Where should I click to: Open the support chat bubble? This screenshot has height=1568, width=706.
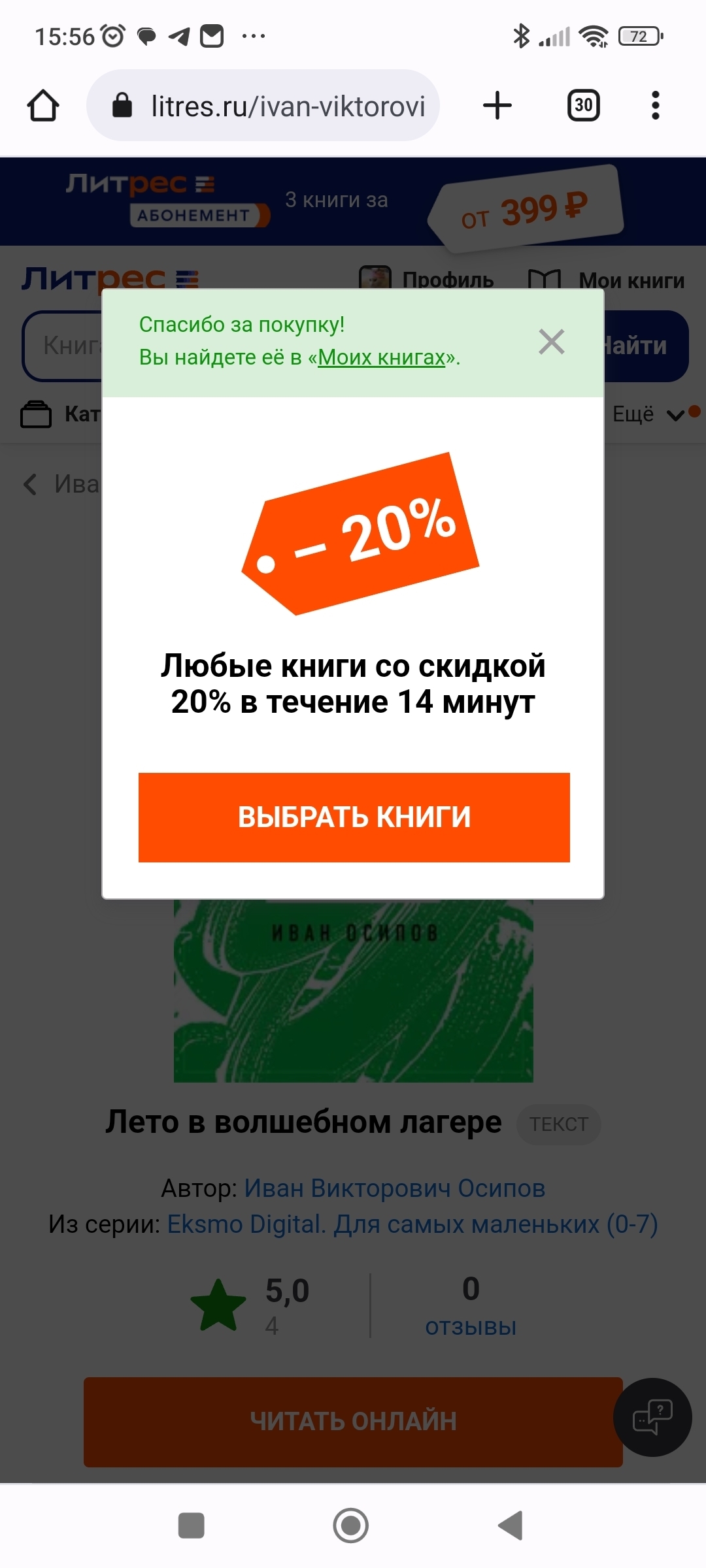point(652,1417)
